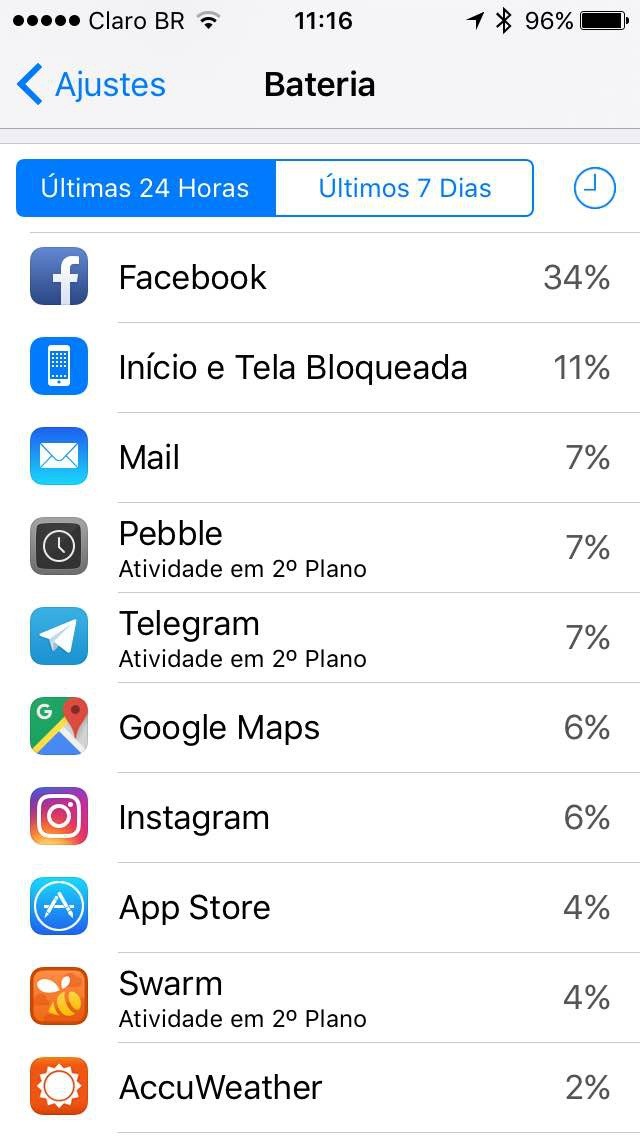
Task: Tap the Google Maps row
Action: pyautogui.click(x=320, y=727)
